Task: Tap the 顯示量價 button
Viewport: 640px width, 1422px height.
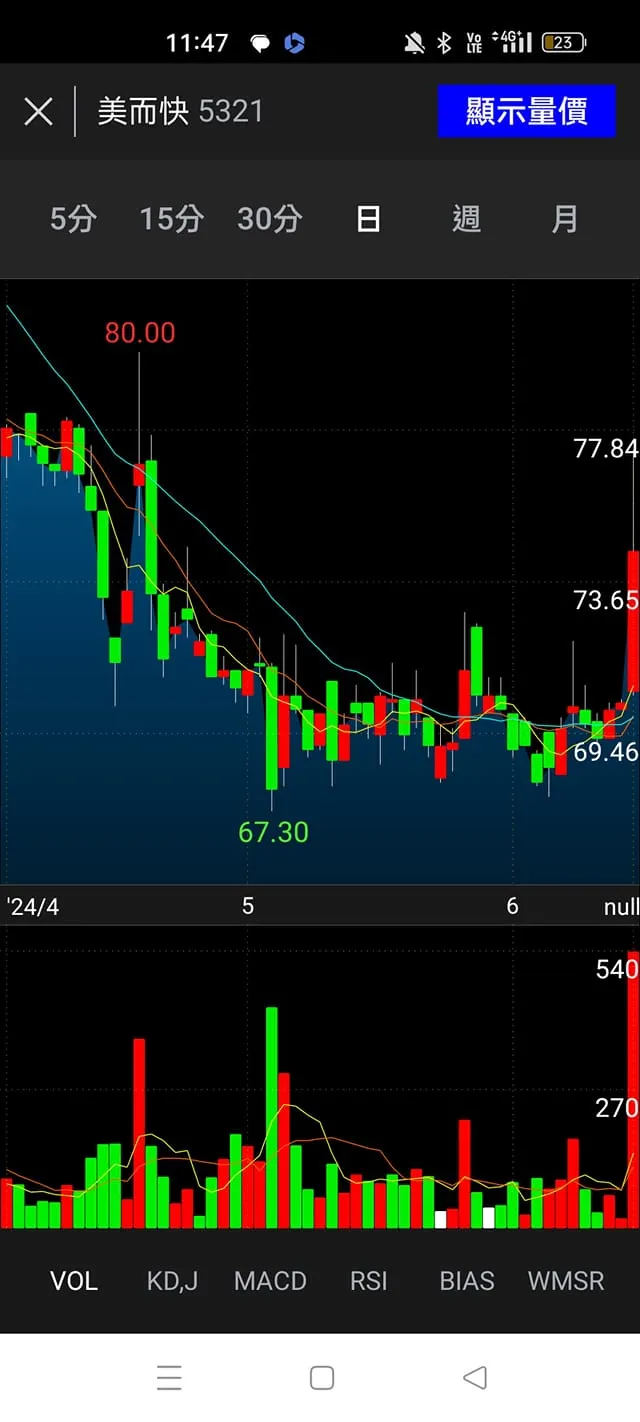Action: (526, 111)
